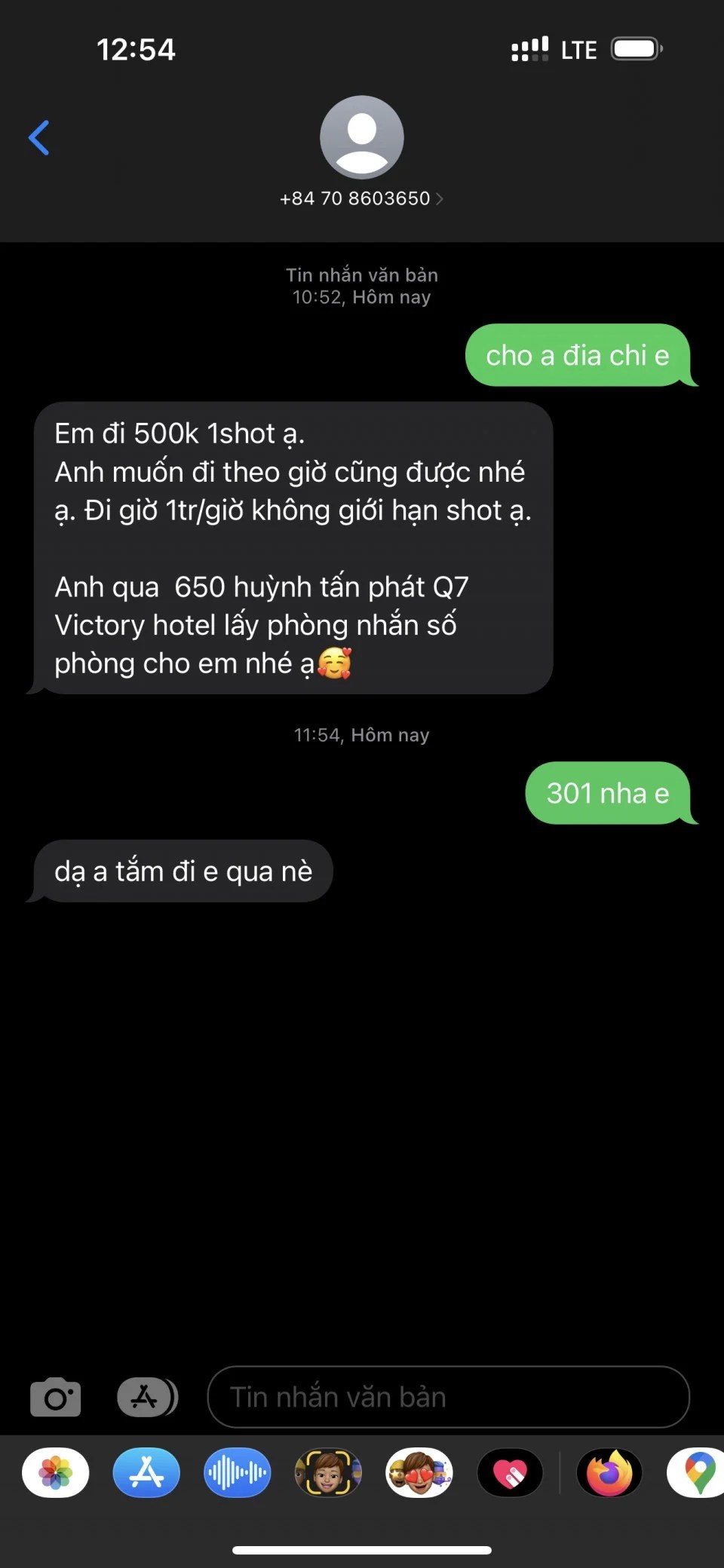
Task: Open the Firefox app in the strip
Action: tap(609, 1472)
